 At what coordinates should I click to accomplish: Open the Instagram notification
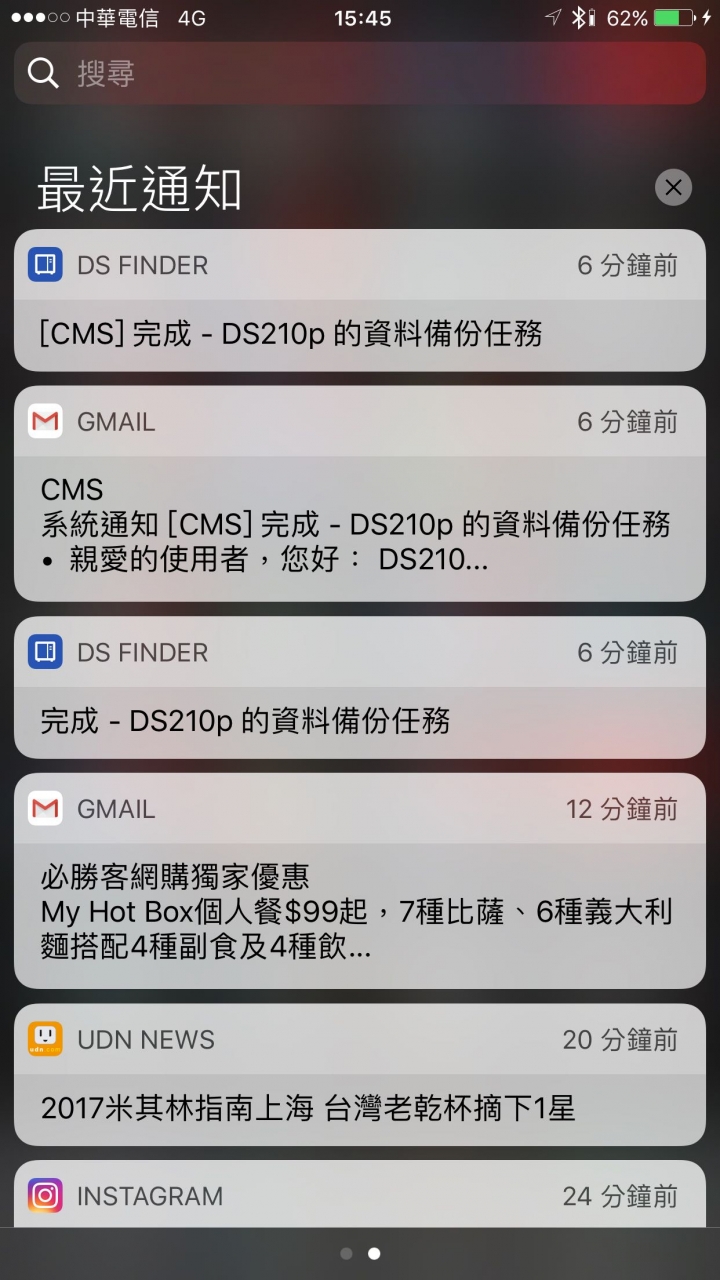click(360, 1196)
